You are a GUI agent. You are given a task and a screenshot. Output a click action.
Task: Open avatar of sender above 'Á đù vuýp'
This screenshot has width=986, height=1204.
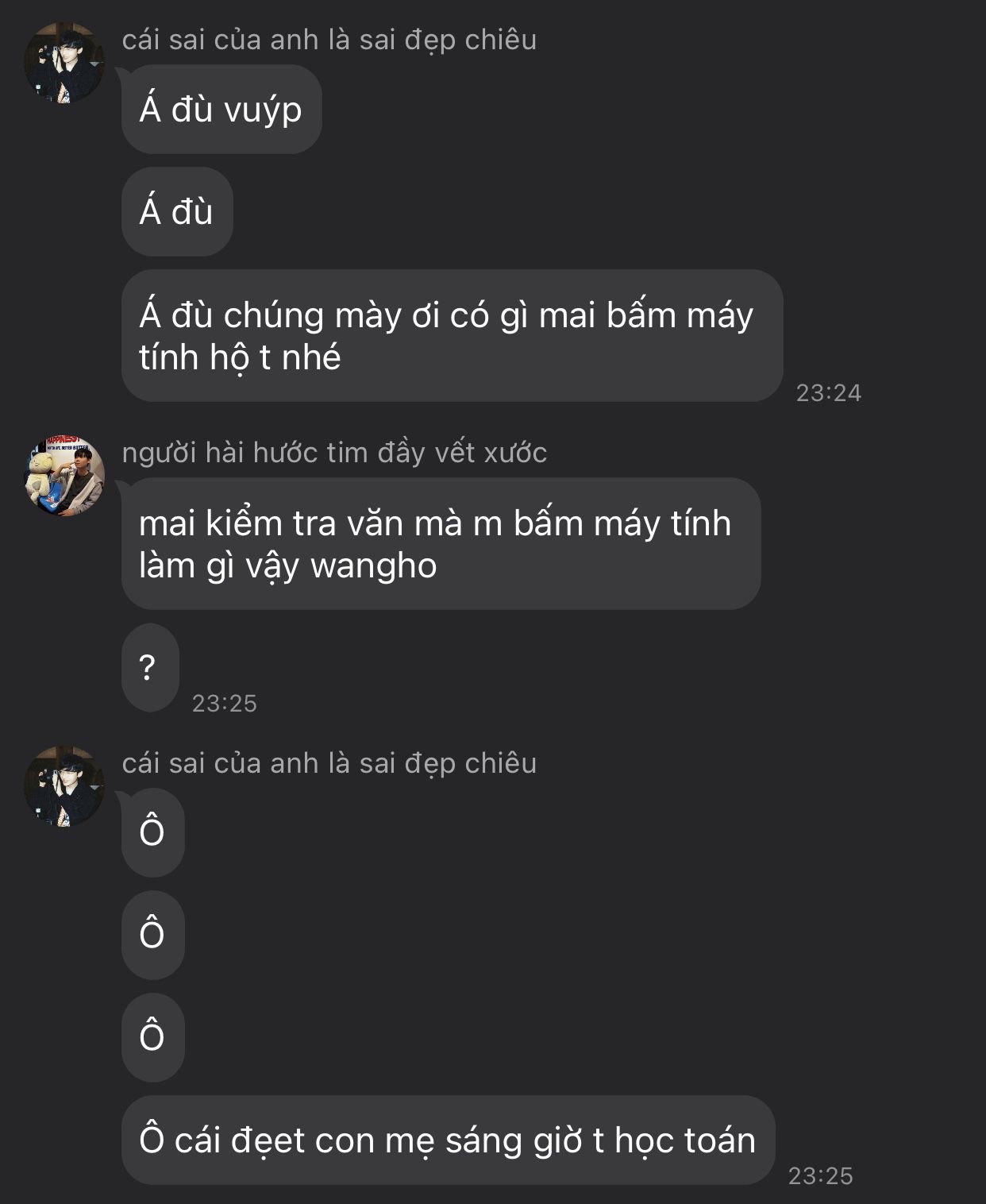64,63
